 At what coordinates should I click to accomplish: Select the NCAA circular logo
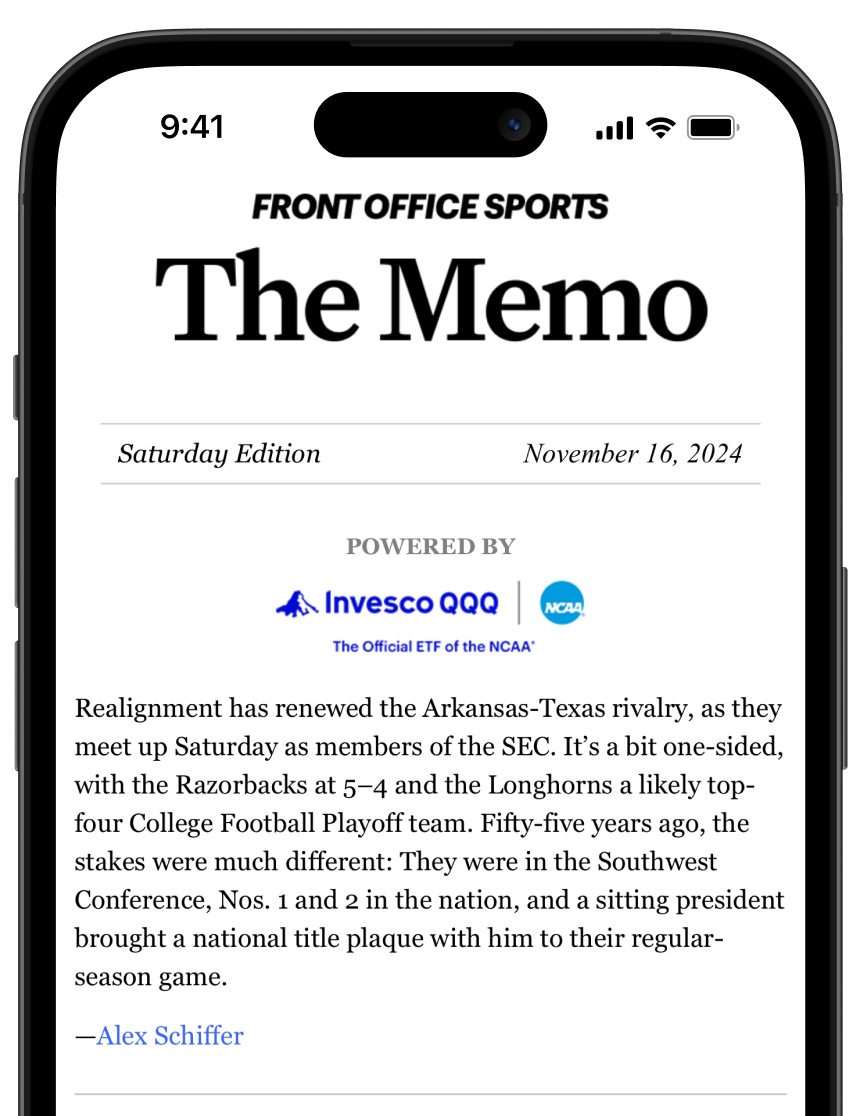(x=562, y=603)
